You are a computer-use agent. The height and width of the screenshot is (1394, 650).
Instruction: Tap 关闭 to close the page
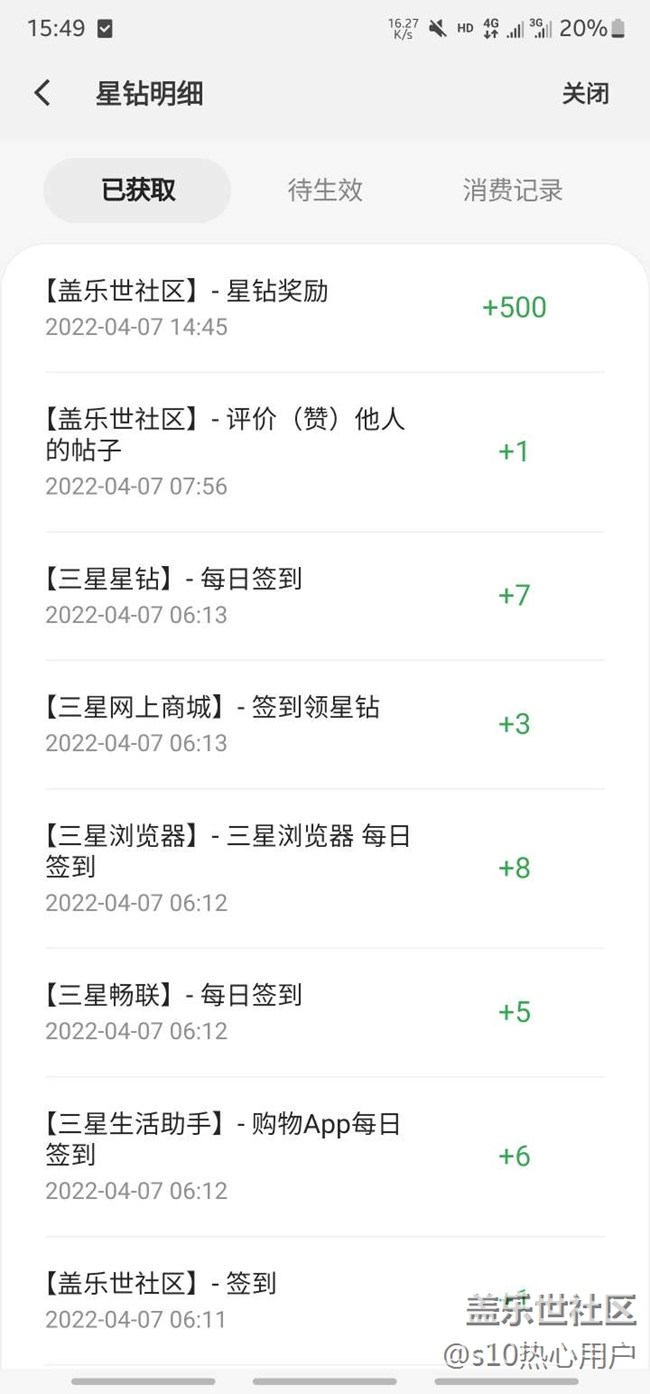click(585, 94)
